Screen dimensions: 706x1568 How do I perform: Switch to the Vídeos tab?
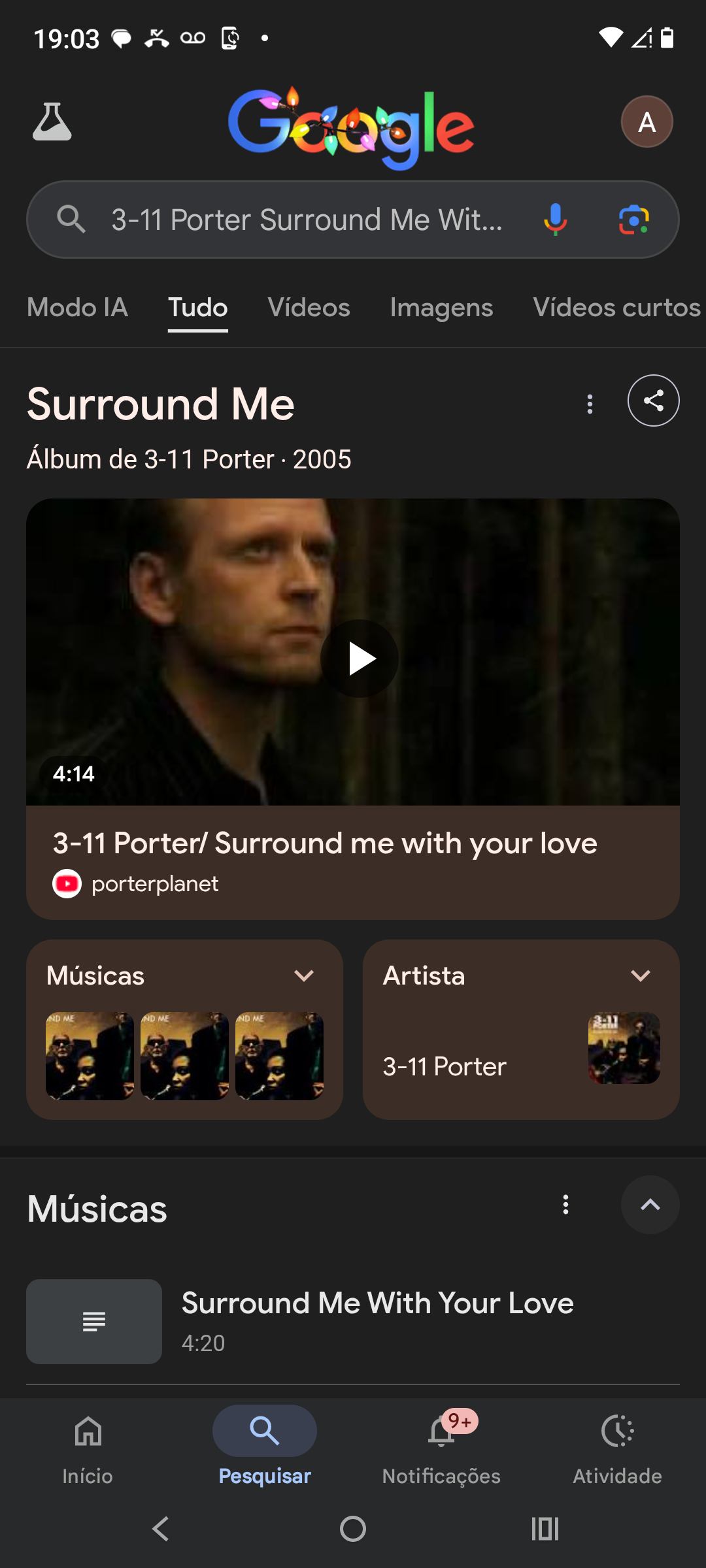click(x=309, y=308)
